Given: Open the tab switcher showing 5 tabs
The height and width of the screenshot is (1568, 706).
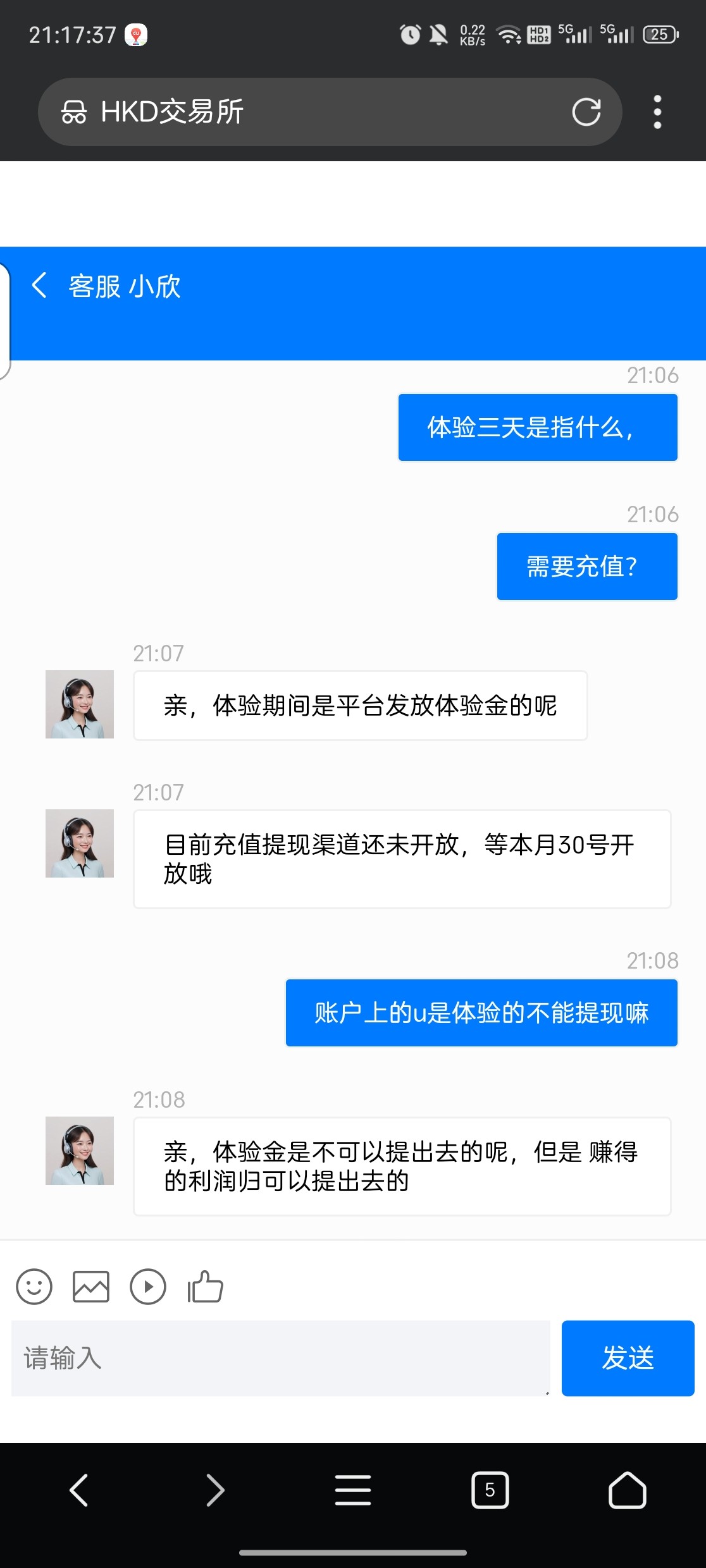Looking at the screenshot, I should 489,1490.
